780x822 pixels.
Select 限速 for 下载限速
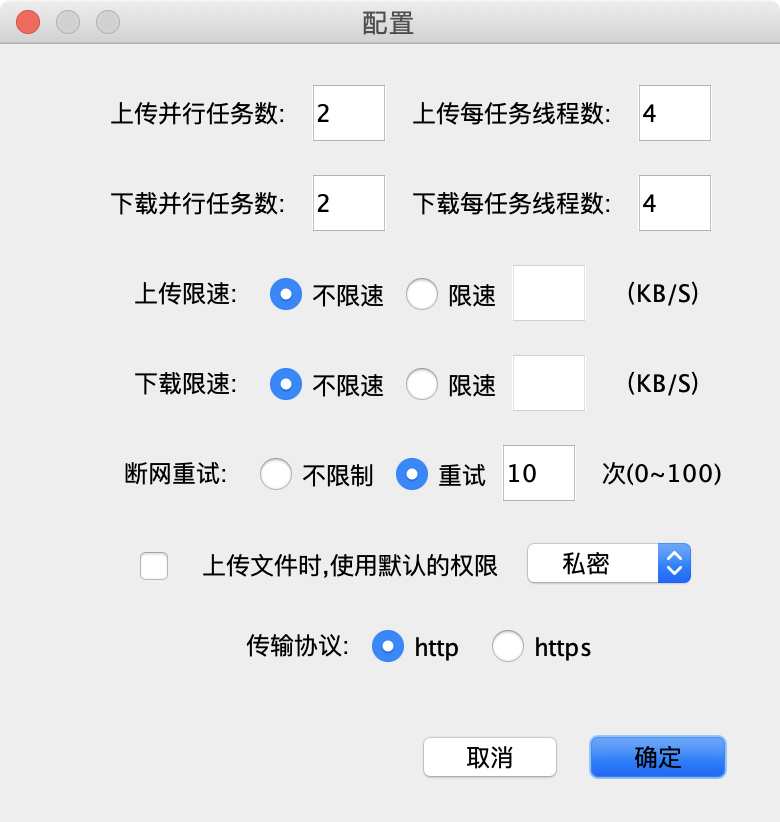coord(422,384)
